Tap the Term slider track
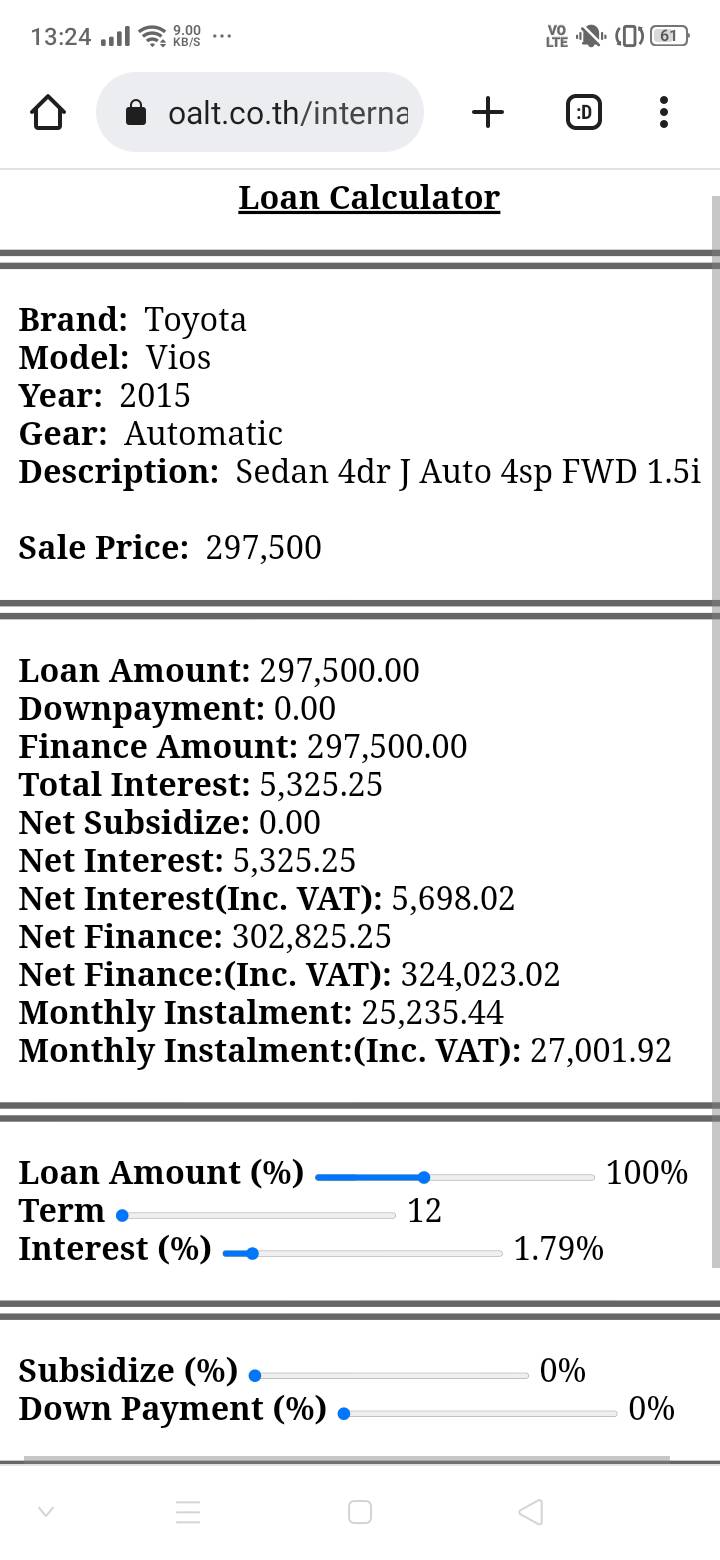720x1560 pixels. click(258, 1215)
